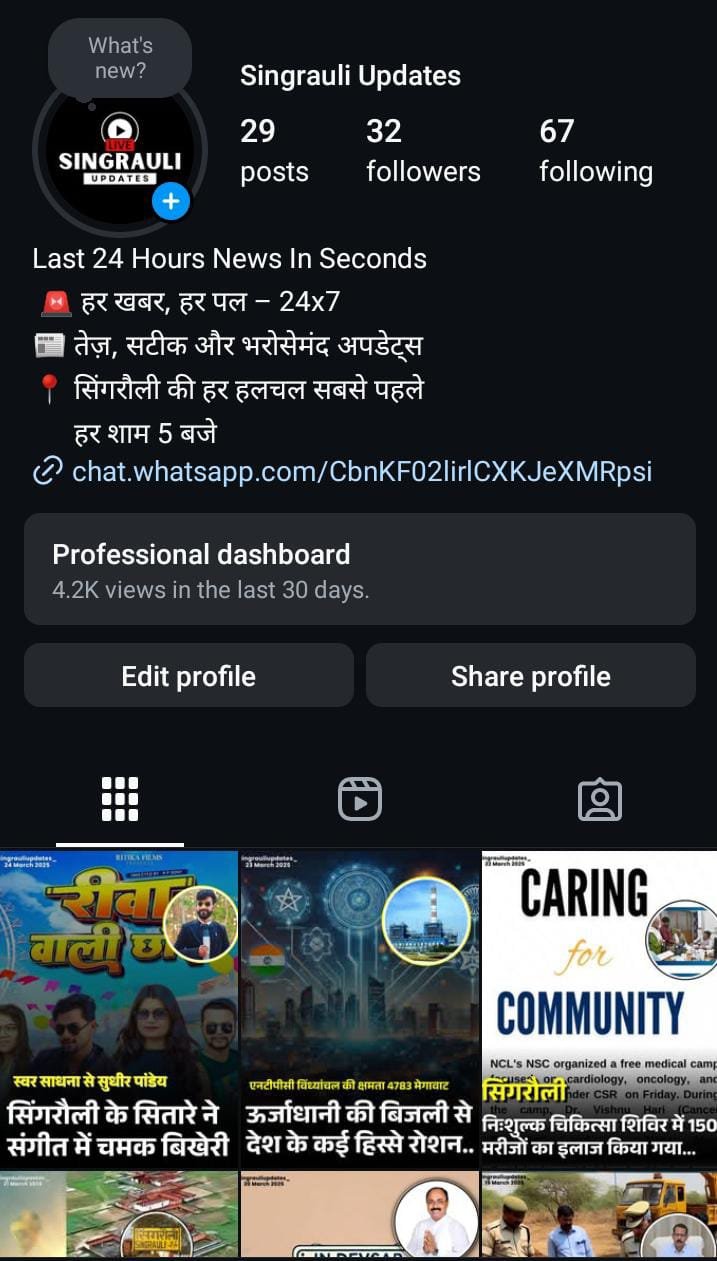Viewport: 717px width, 1261px height.
Task: Tap the What's new? note bubble
Action: [120, 58]
